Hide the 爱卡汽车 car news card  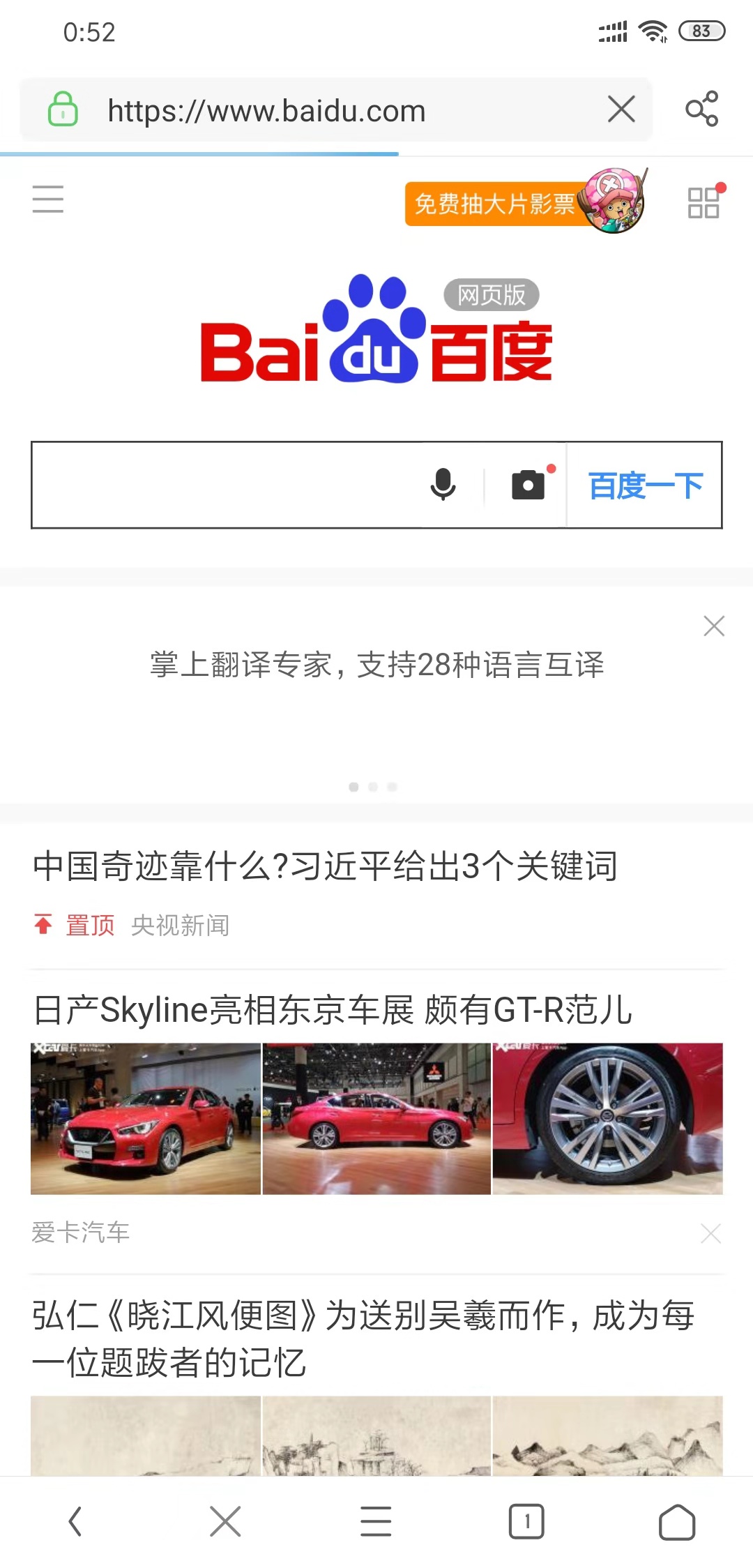coord(710,1234)
